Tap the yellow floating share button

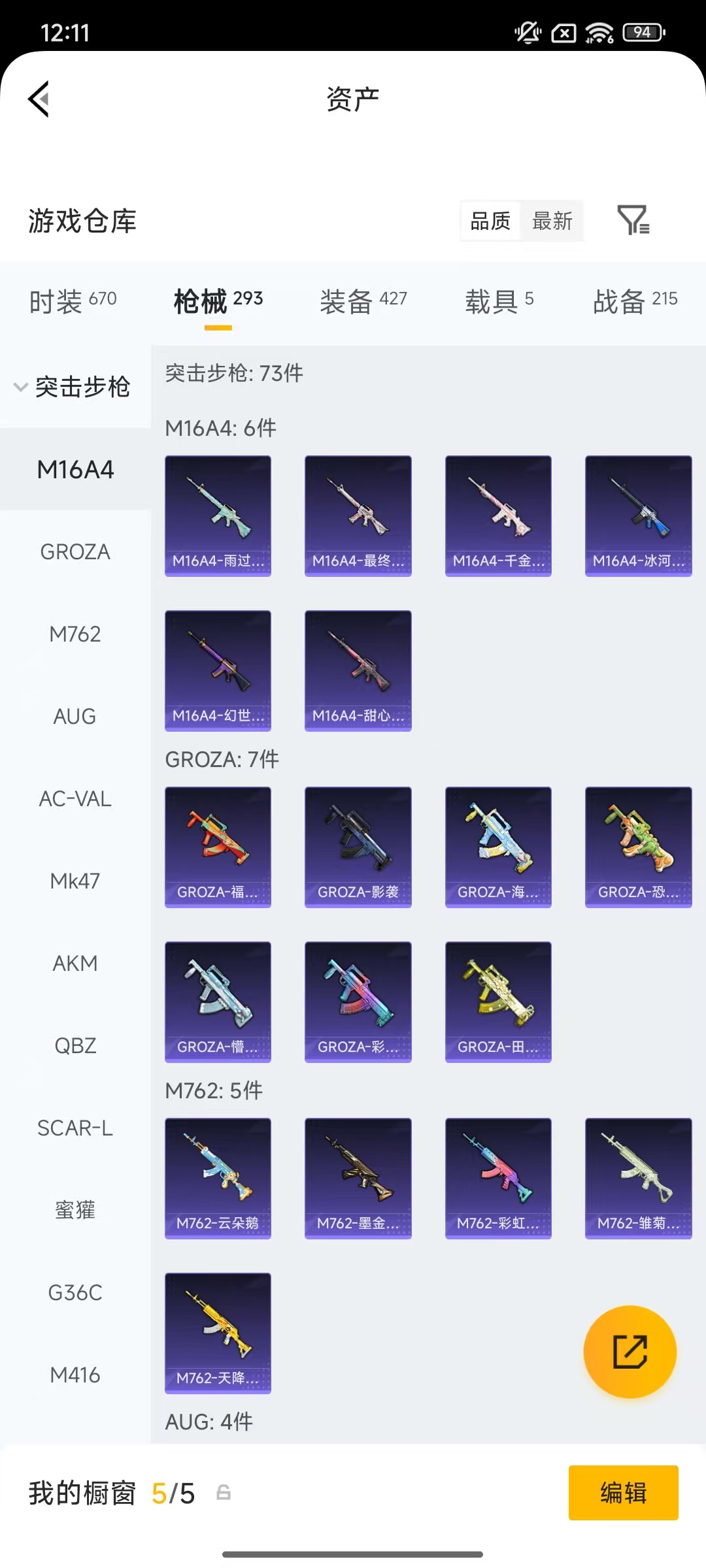tap(630, 1352)
